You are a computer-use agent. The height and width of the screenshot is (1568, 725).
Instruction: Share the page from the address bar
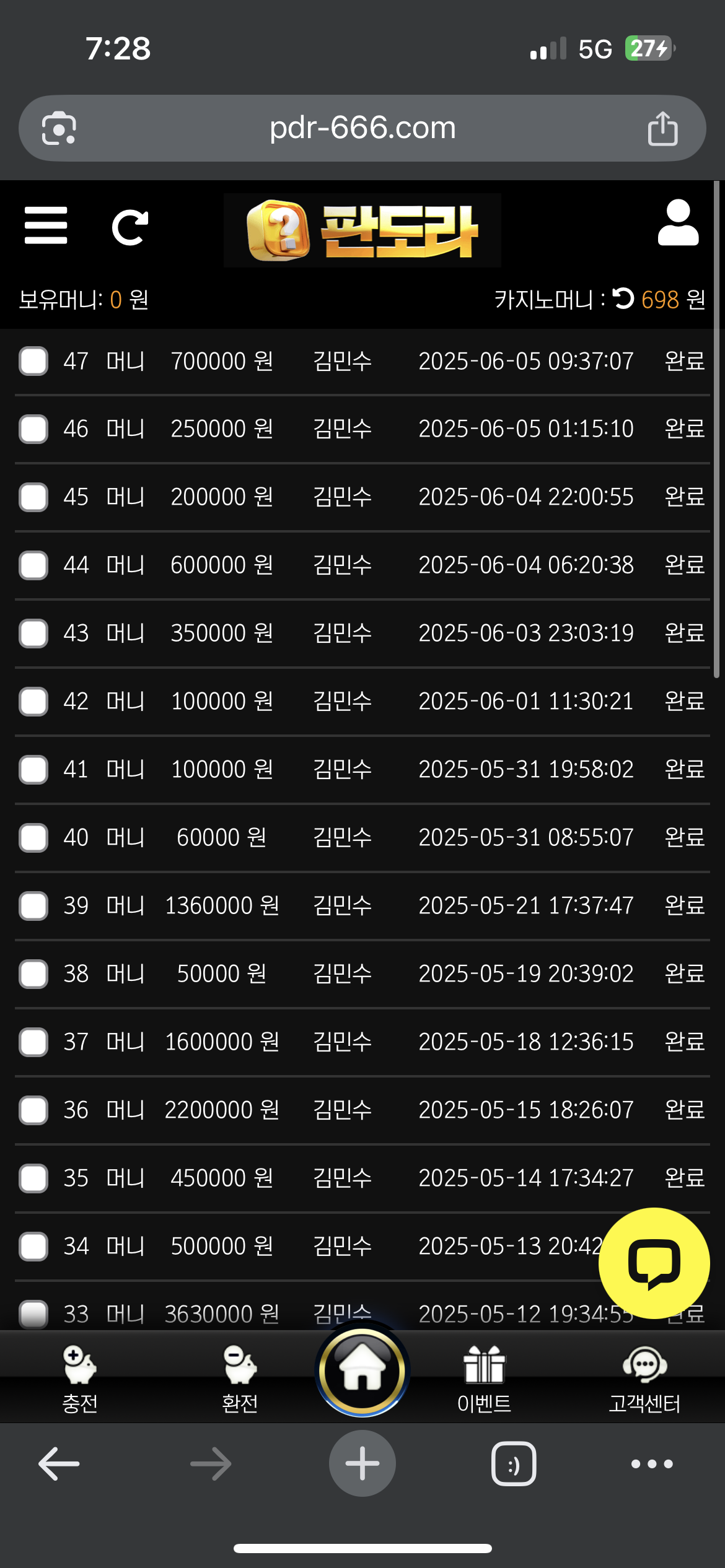[x=662, y=128]
